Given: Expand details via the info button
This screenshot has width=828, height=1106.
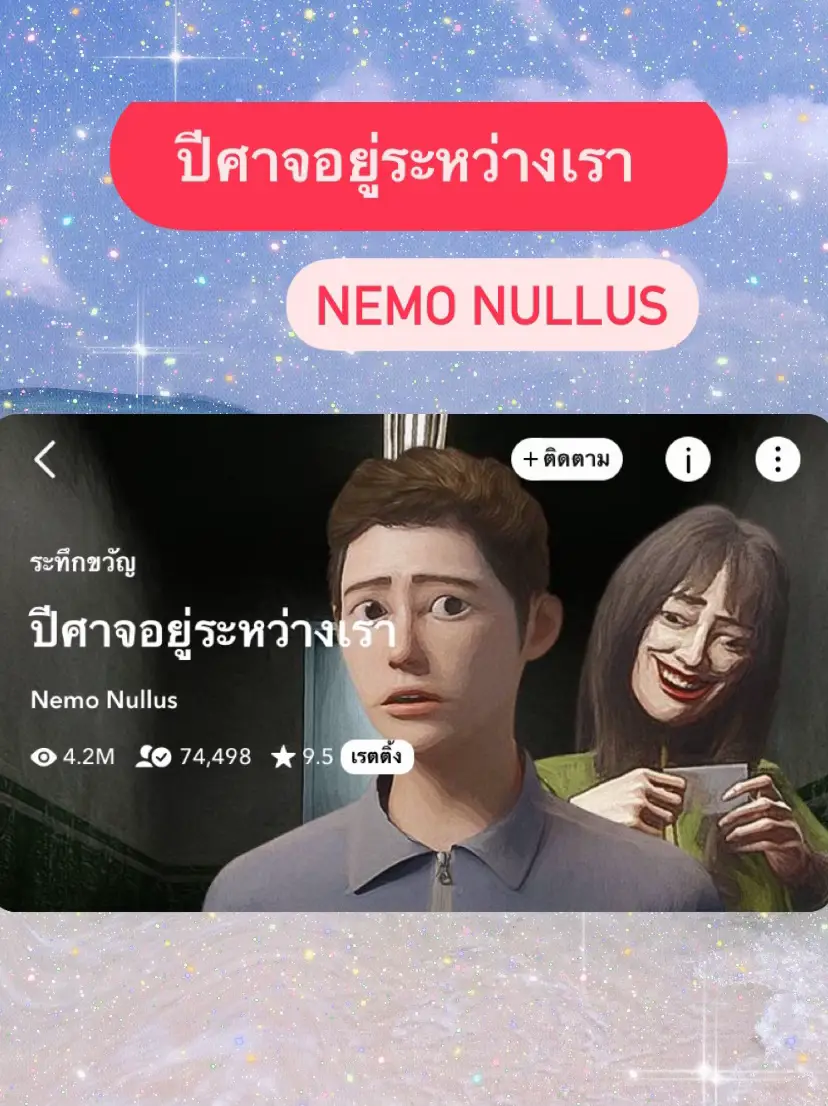Looking at the screenshot, I should 688,458.
